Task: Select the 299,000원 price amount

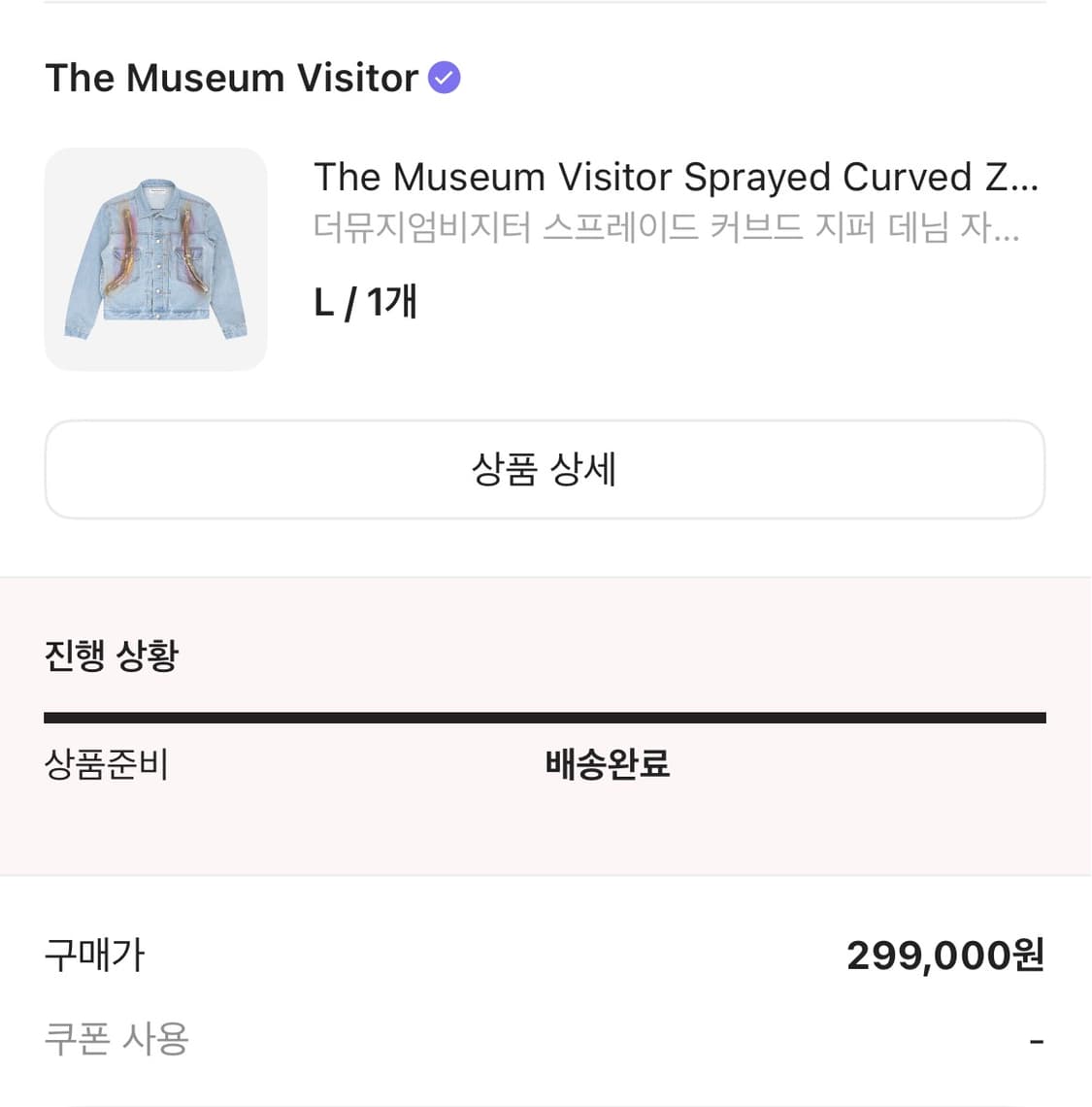Action: (x=943, y=956)
